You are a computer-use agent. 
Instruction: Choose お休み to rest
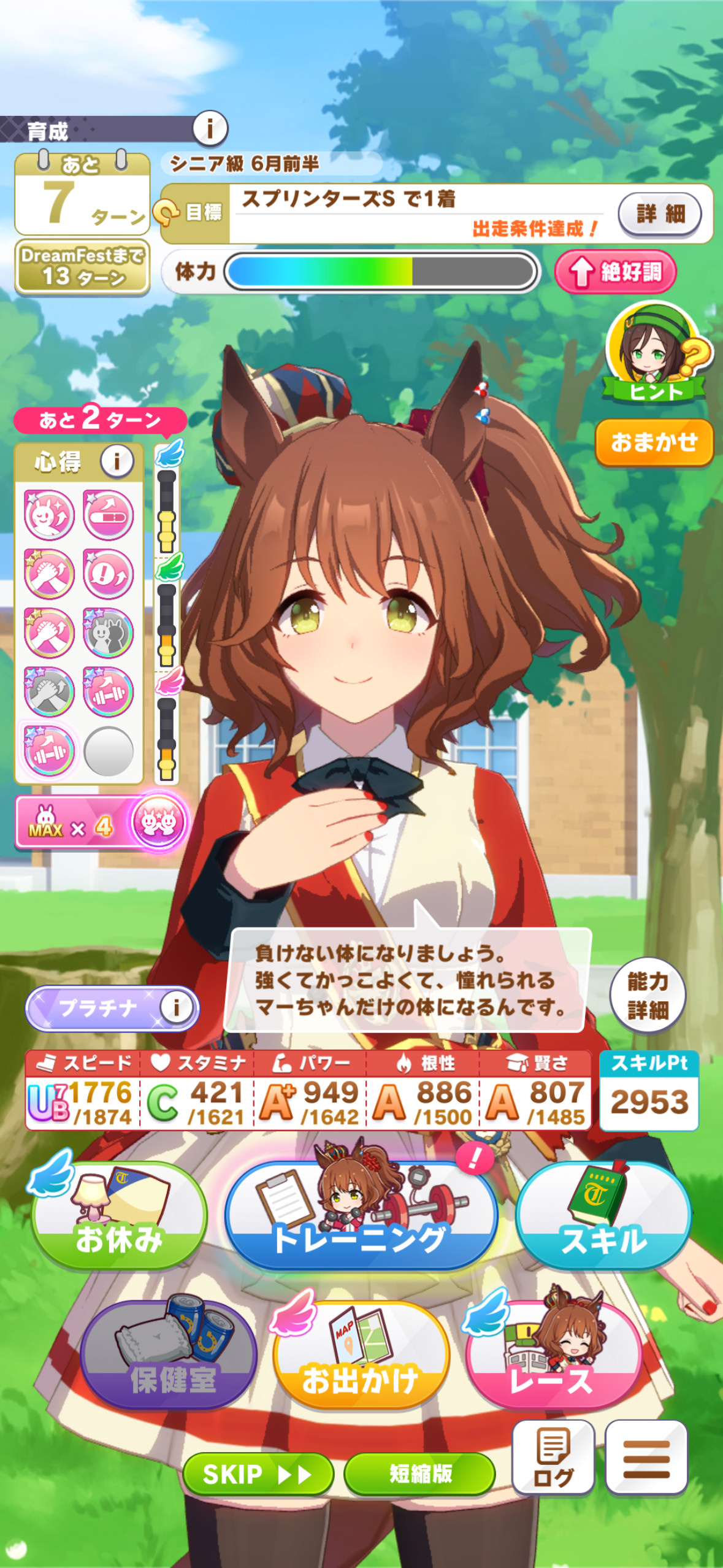click(119, 1215)
